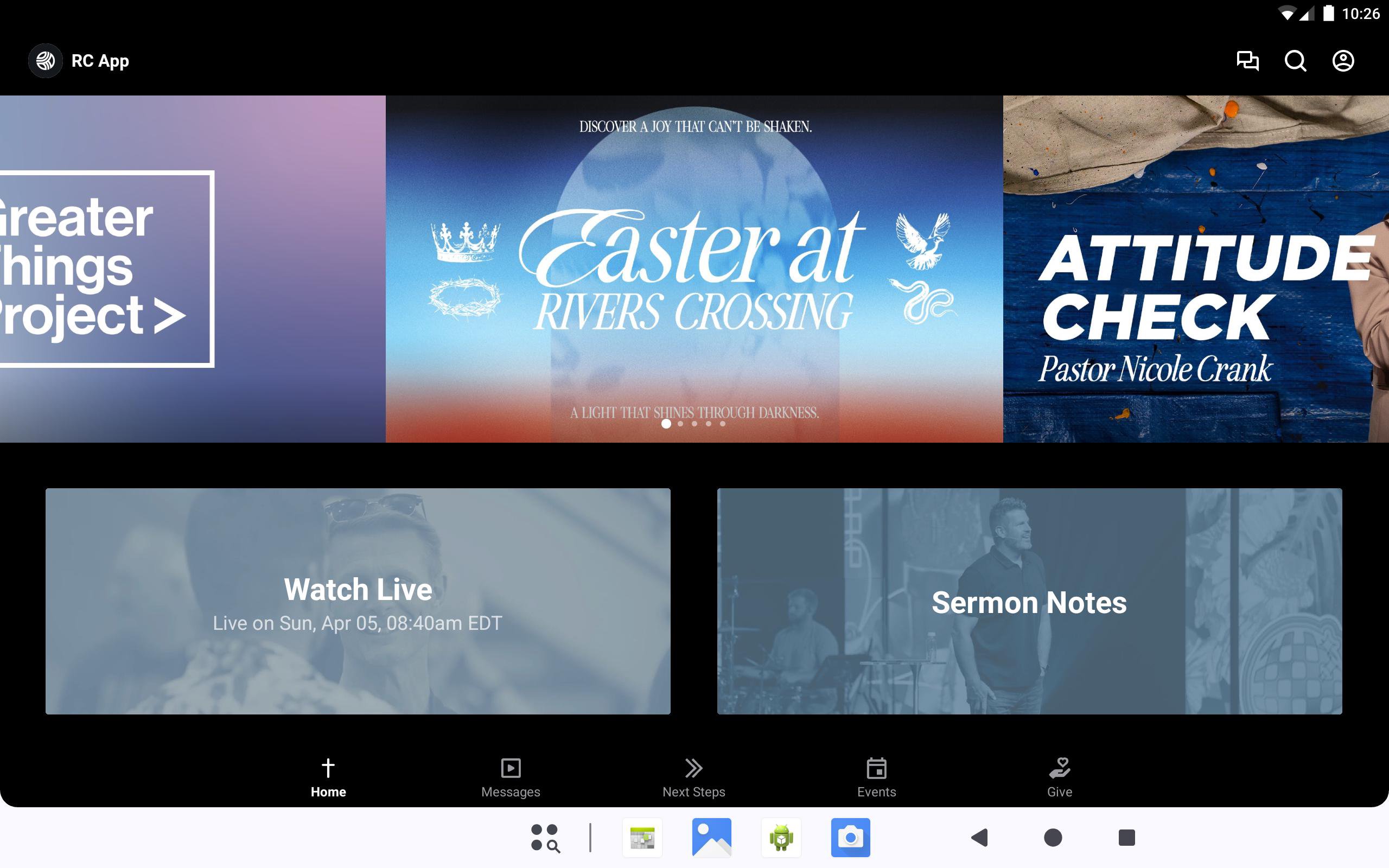The image size is (1389, 868).
Task: Switch to the Give tab
Action: click(x=1059, y=777)
